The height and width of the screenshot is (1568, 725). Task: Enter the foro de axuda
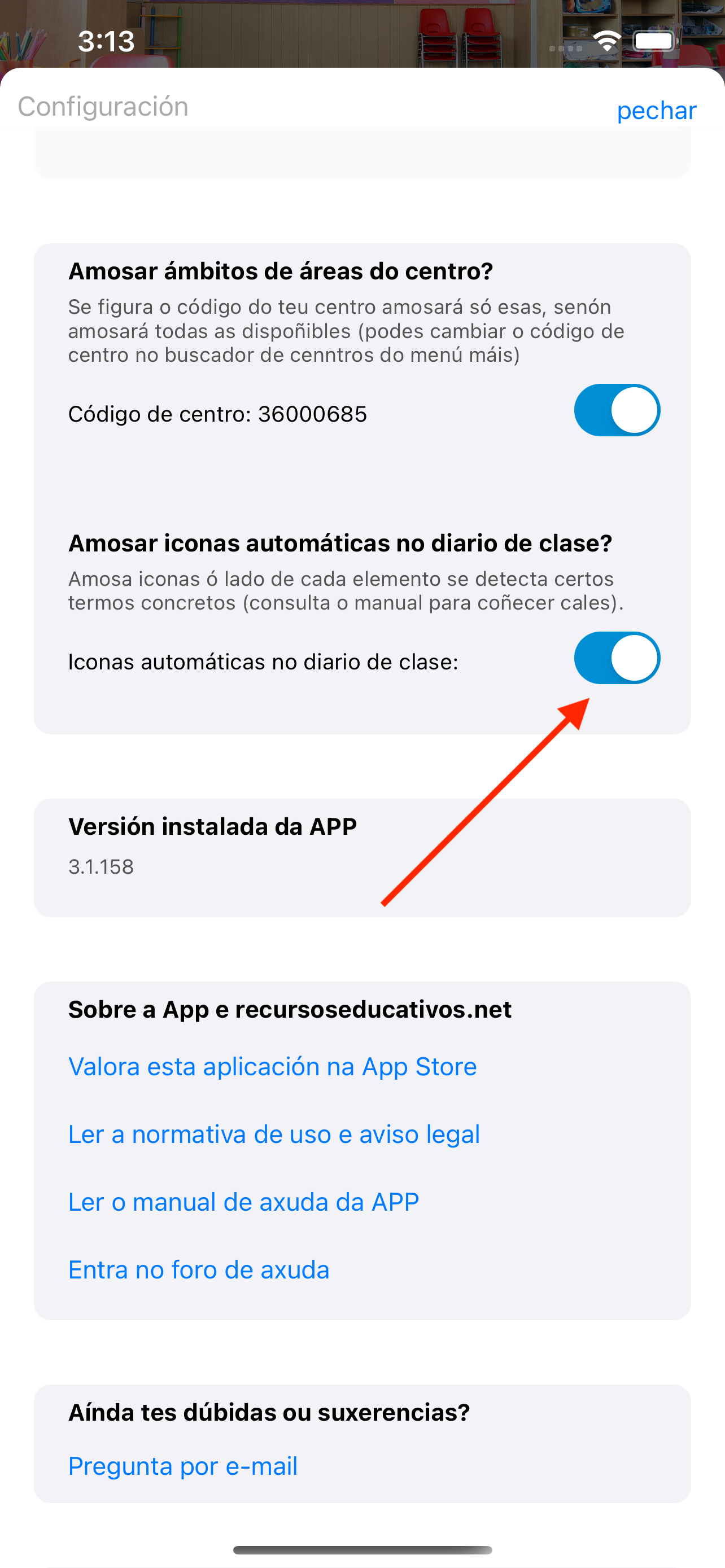pyautogui.click(x=198, y=1270)
